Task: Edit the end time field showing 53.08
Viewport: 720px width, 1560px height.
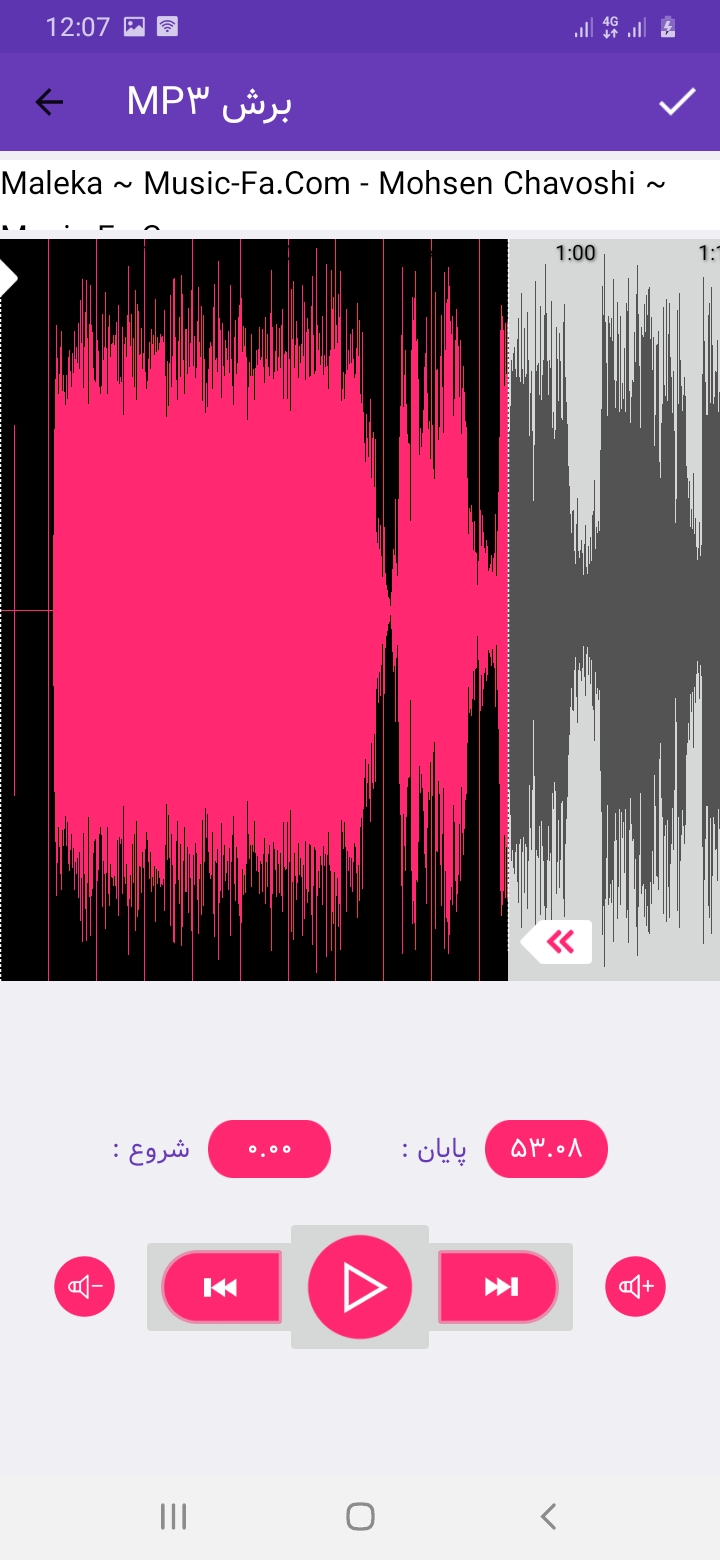Action: coord(546,1149)
